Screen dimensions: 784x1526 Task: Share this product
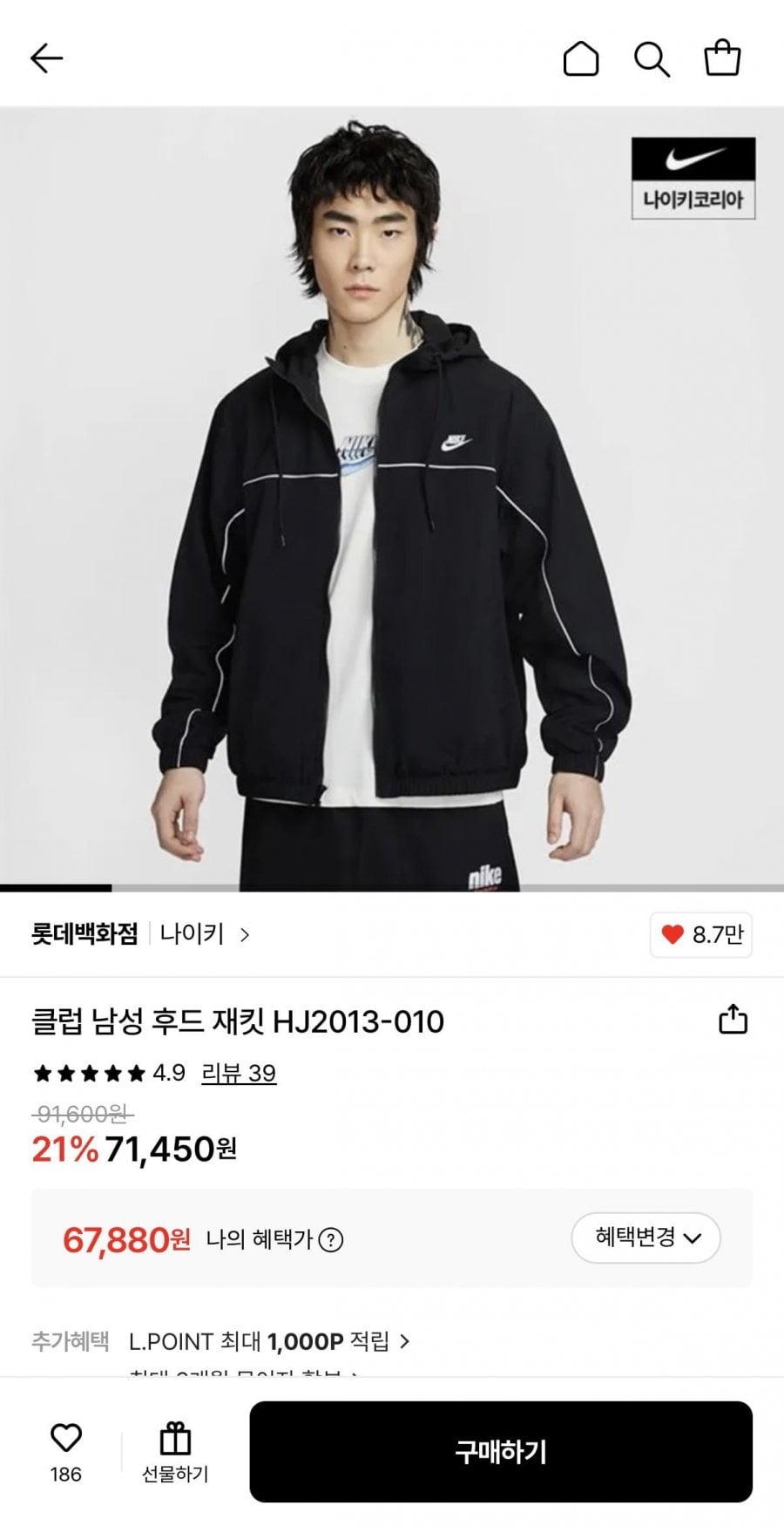coord(733,1019)
